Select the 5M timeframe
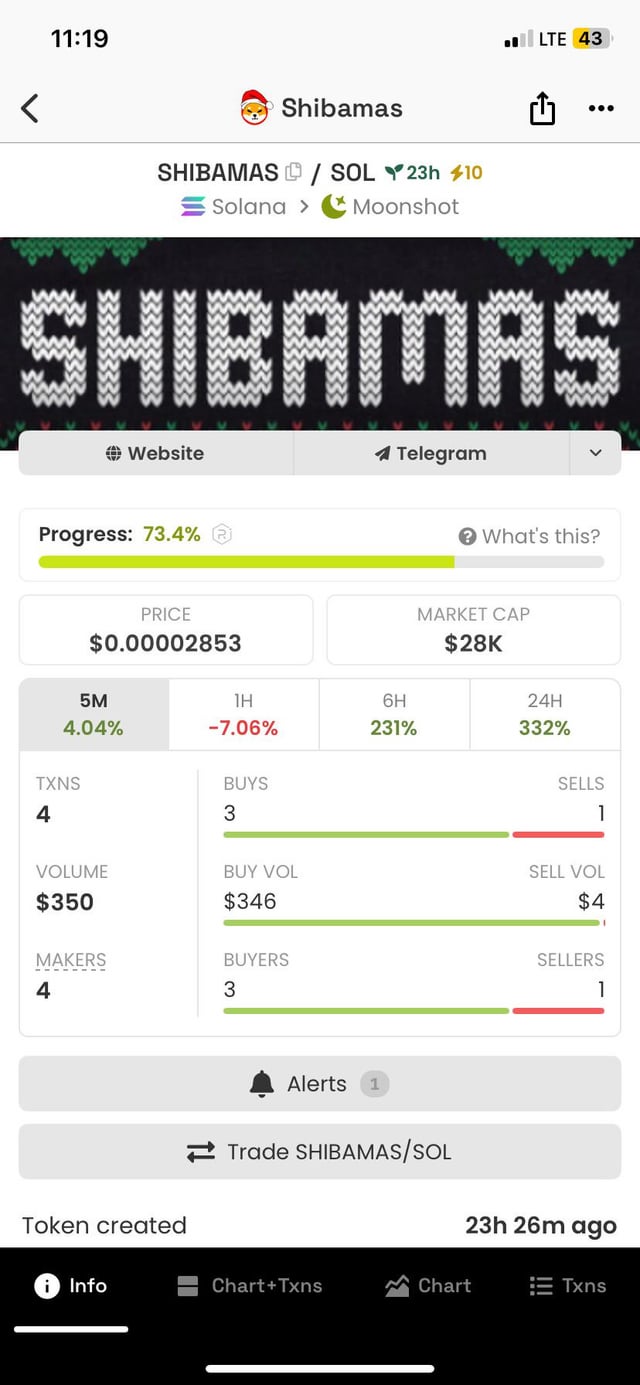Screen dimensions: 640x1385 (94, 714)
